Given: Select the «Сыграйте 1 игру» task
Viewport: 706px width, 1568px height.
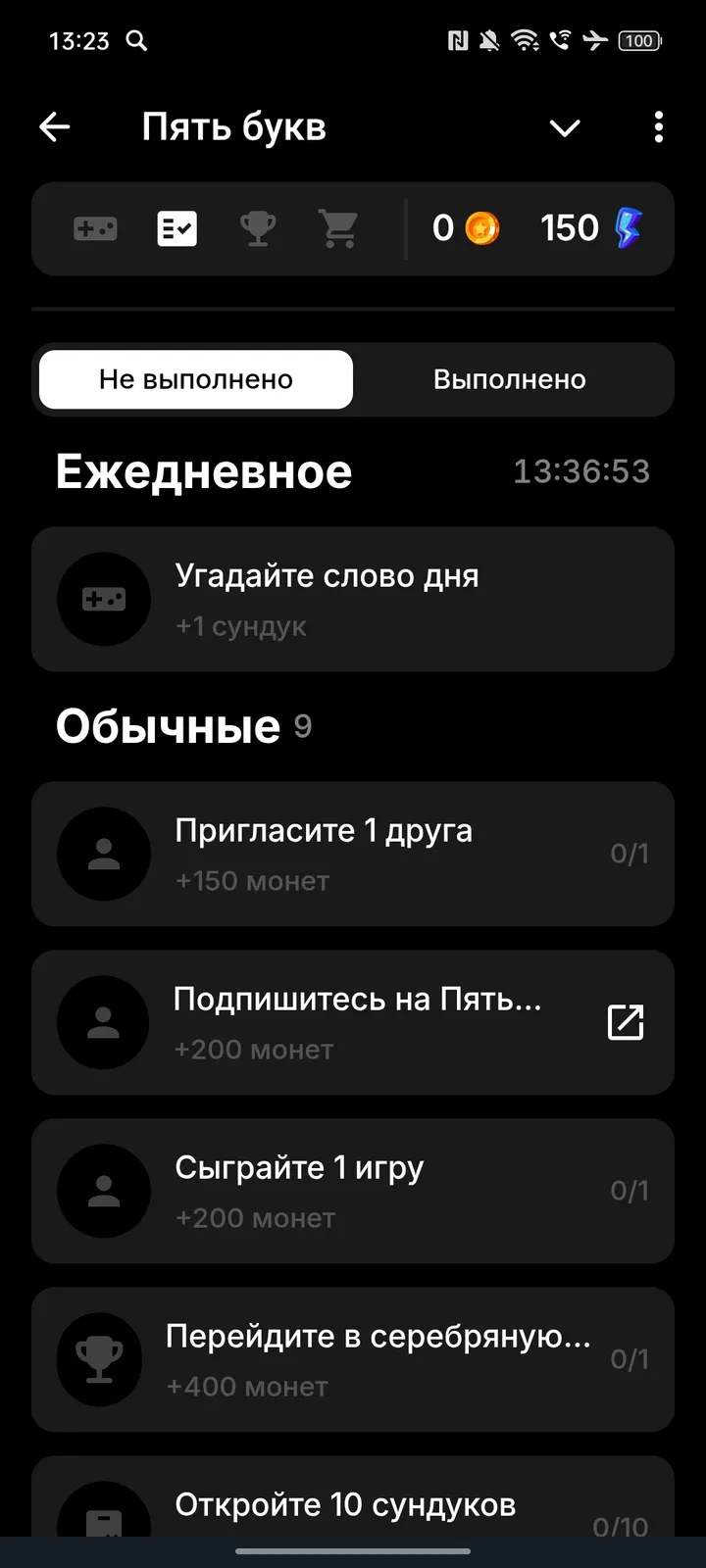Looking at the screenshot, I should 353,1191.
